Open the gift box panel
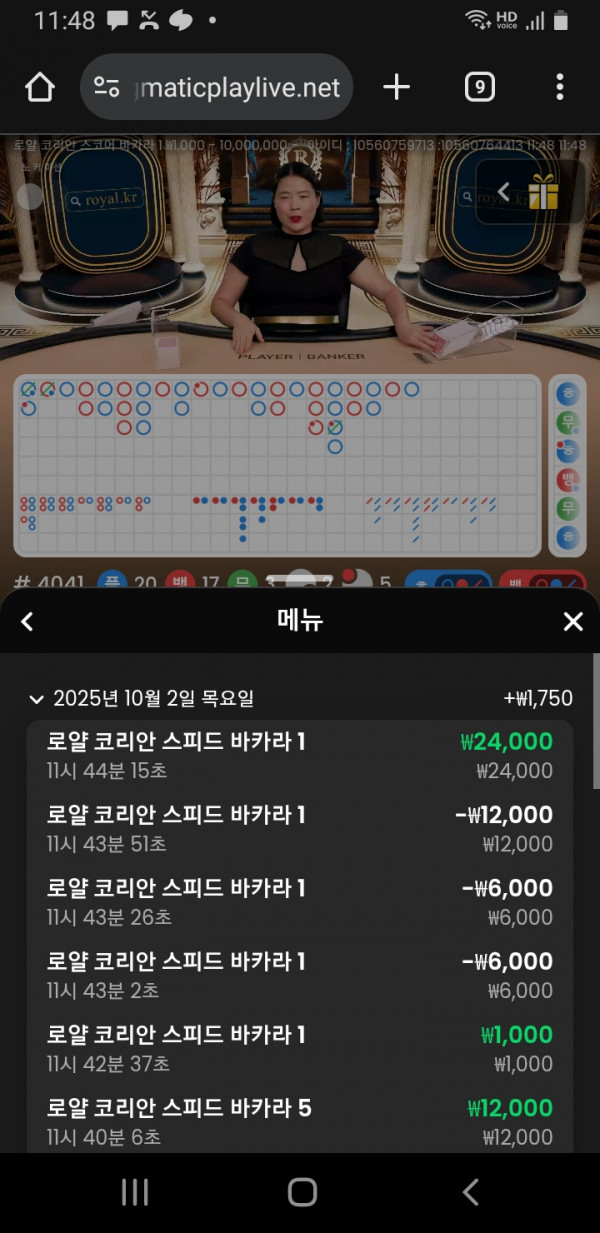 (543, 191)
